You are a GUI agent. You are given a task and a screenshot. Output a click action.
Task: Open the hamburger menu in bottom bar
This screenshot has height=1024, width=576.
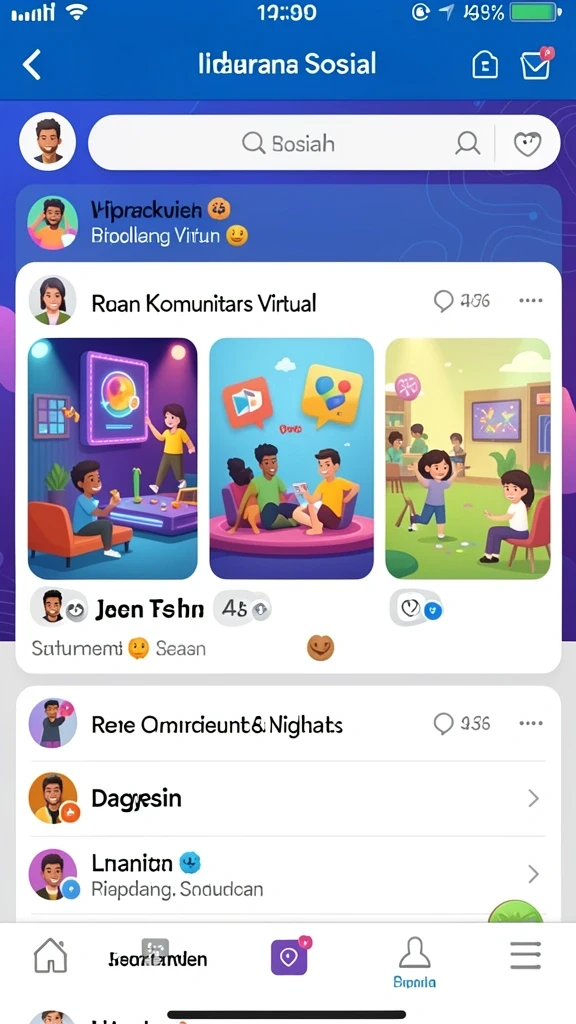point(525,956)
